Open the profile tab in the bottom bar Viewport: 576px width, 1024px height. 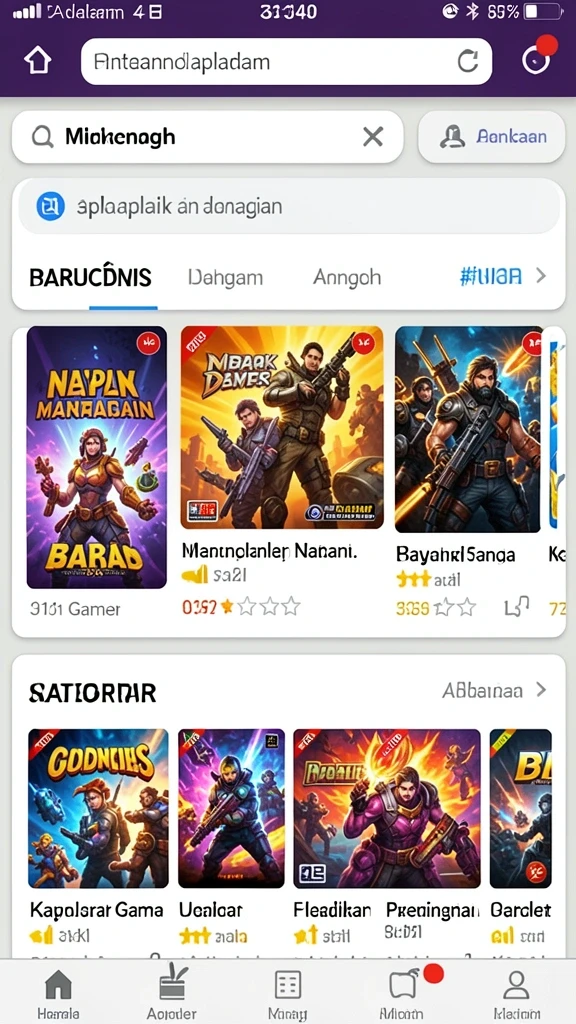point(516,994)
